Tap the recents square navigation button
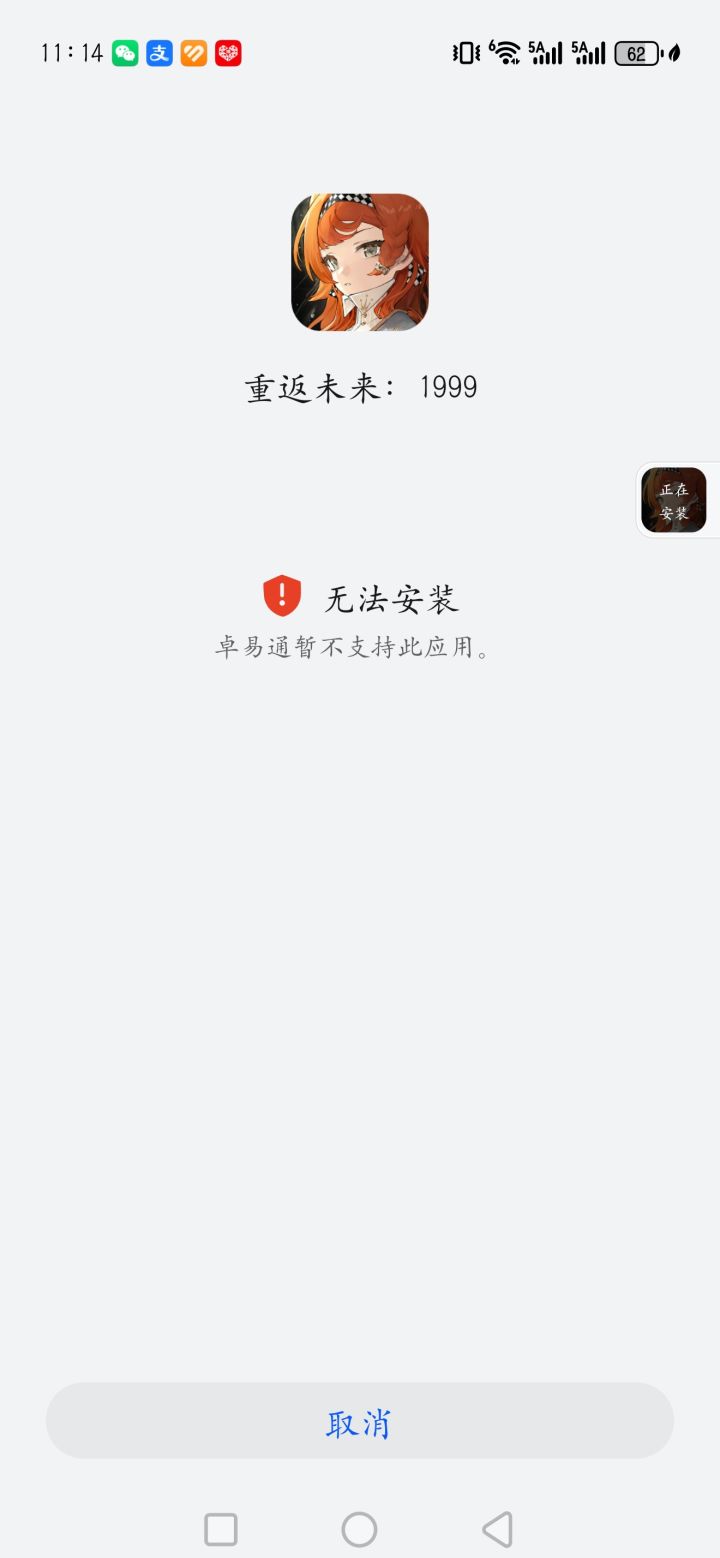Image resolution: width=720 pixels, height=1558 pixels. pyautogui.click(x=221, y=1529)
